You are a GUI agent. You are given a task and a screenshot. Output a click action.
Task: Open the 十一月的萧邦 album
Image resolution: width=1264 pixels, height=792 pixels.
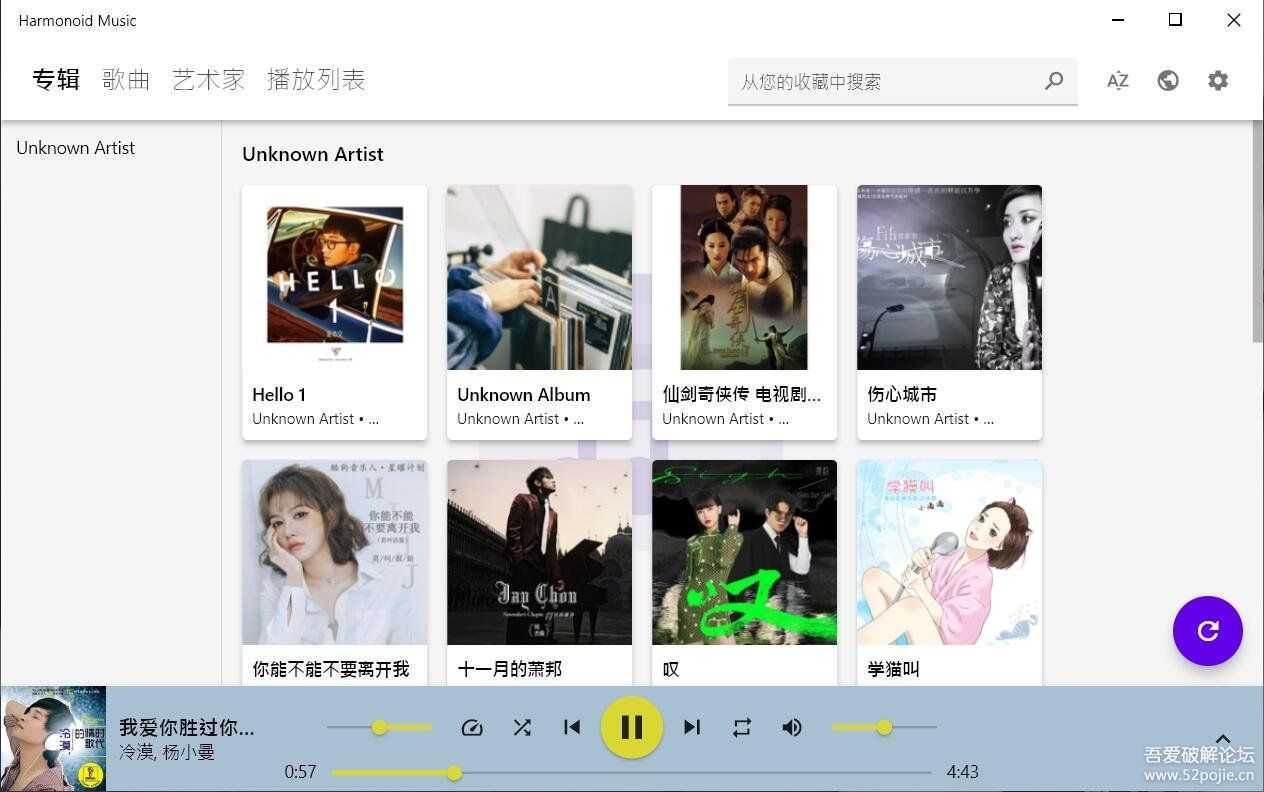[539, 570]
